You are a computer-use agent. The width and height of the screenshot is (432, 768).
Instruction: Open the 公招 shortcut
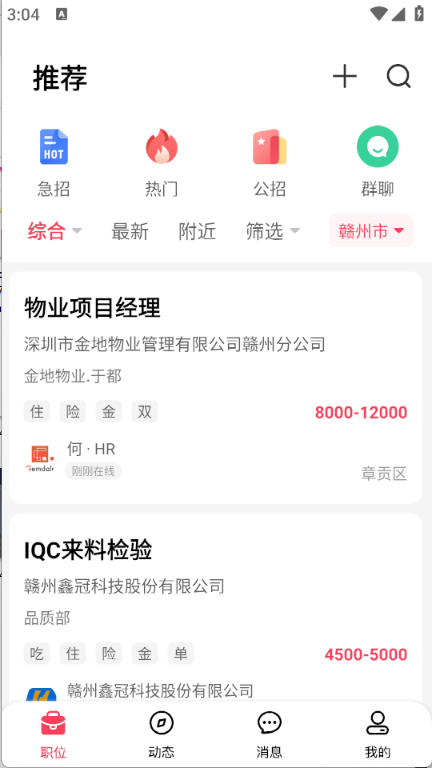[x=269, y=163]
